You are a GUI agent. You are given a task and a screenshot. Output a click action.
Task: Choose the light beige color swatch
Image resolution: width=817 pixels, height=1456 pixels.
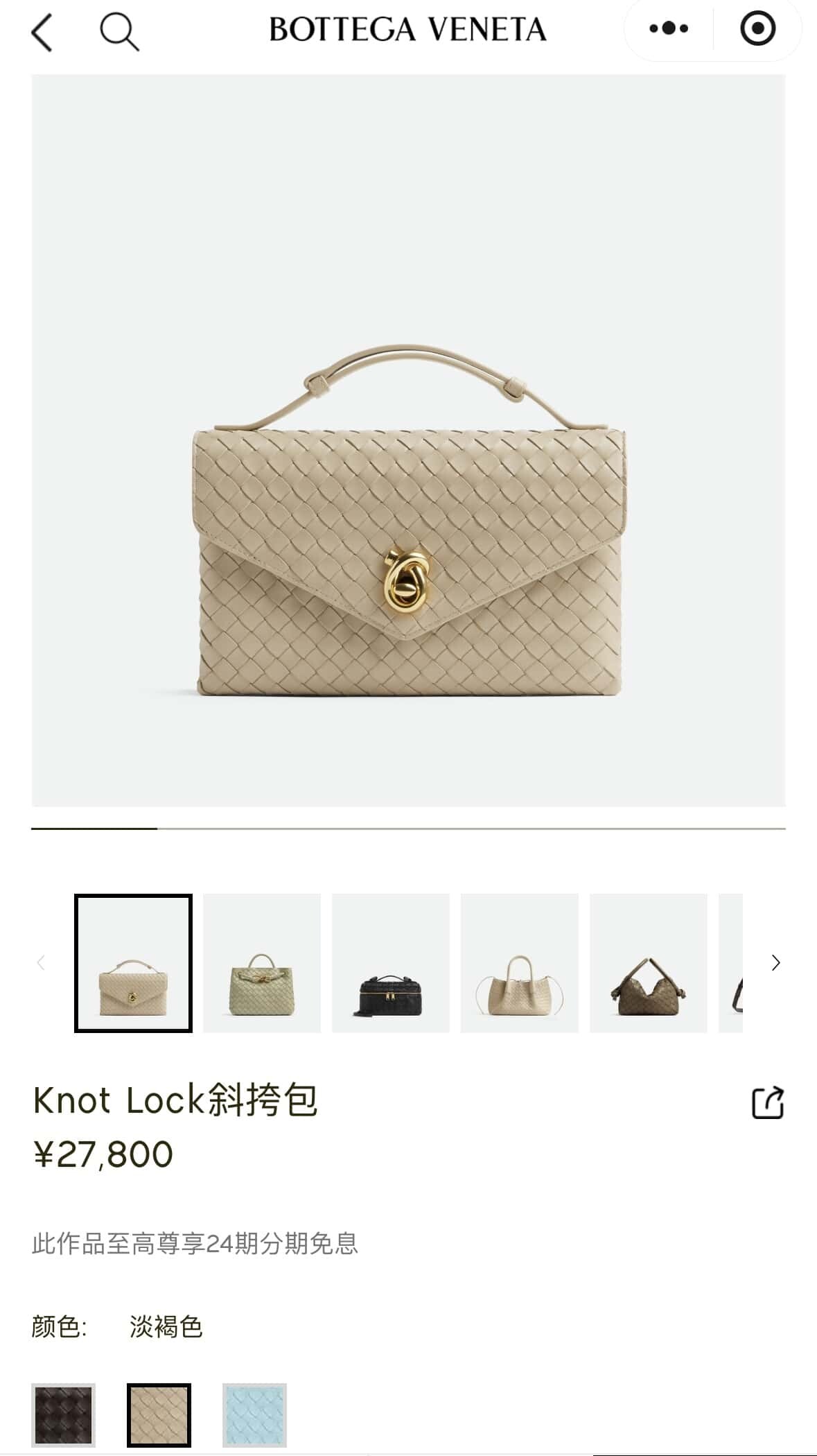tap(159, 1415)
